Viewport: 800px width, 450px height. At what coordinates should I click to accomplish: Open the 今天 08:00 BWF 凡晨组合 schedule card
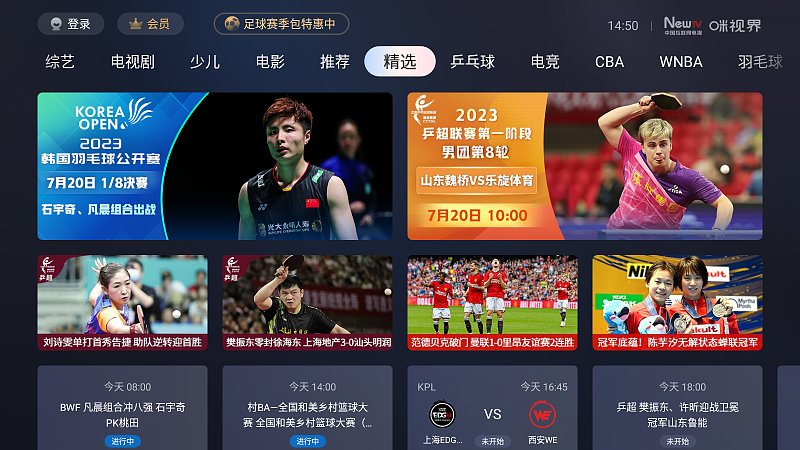(x=122, y=408)
